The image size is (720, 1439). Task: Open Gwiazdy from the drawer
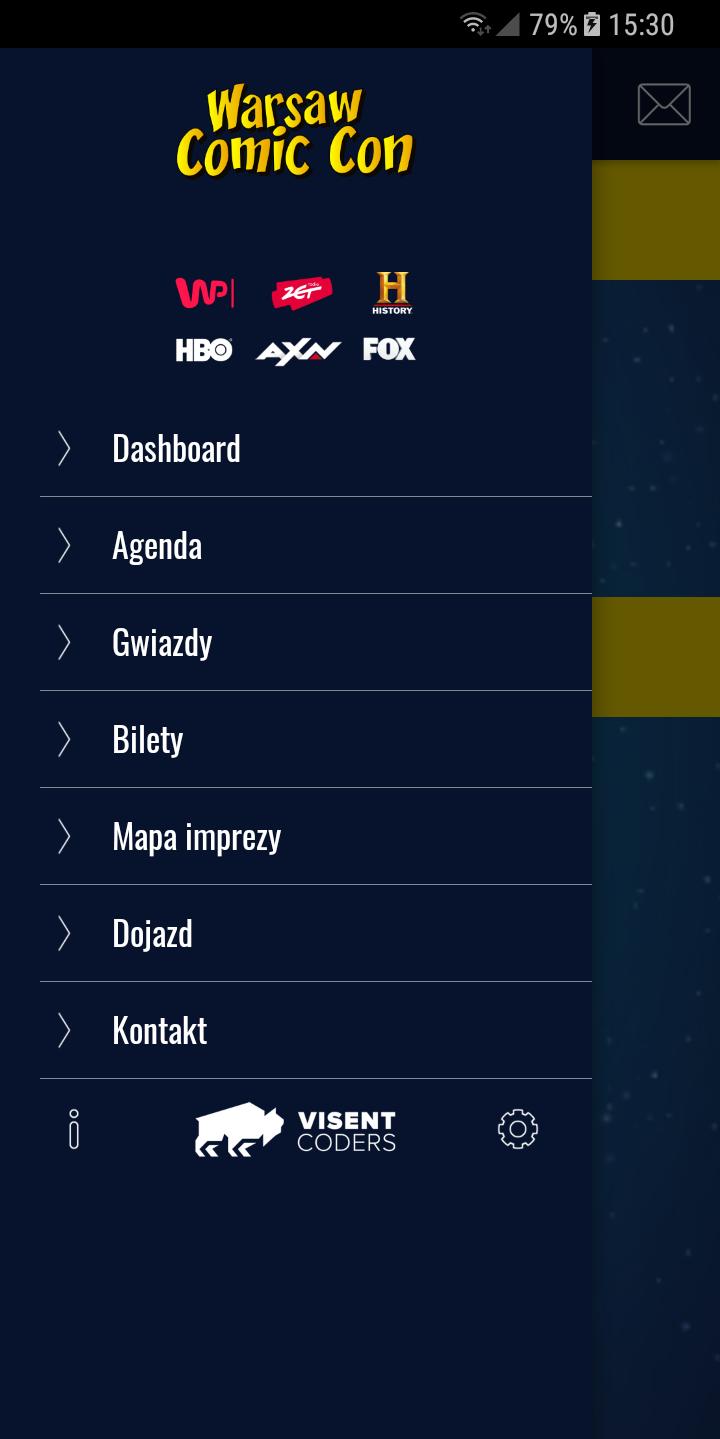[162, 643]
